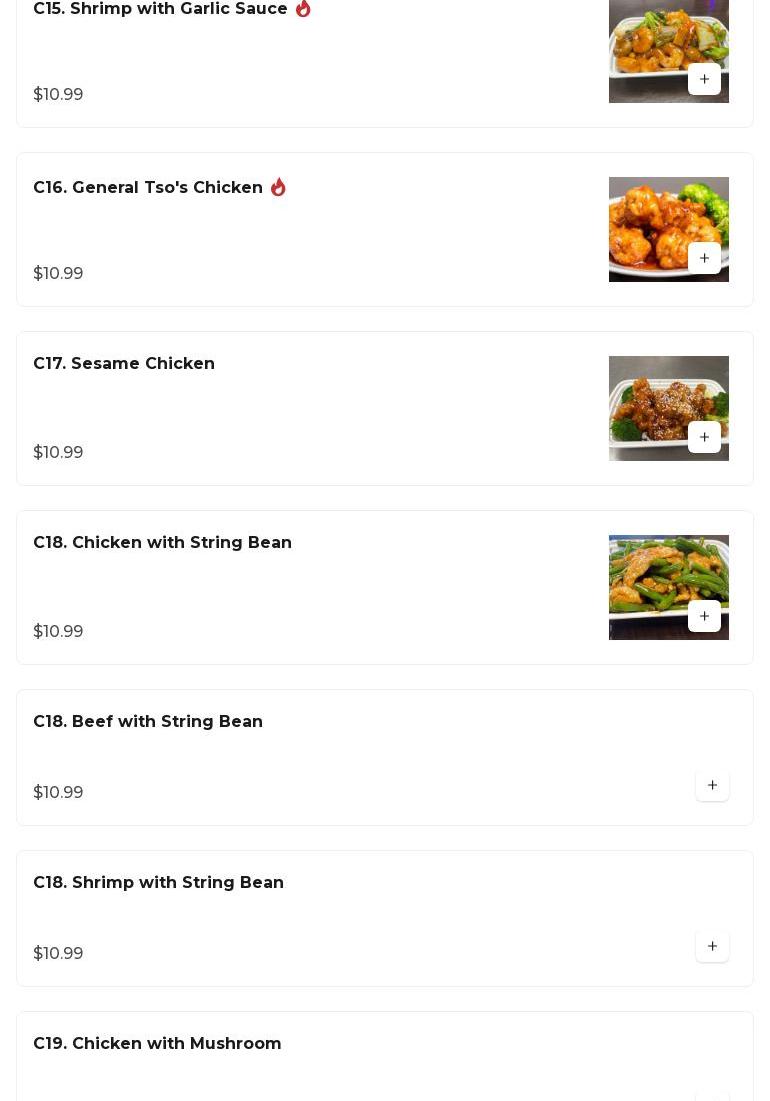Image resolution: width=770 pixels, height=1101 pixels.
Task: Tap plus button on C17 Sesame Chicken
Action: coord(704,437)
